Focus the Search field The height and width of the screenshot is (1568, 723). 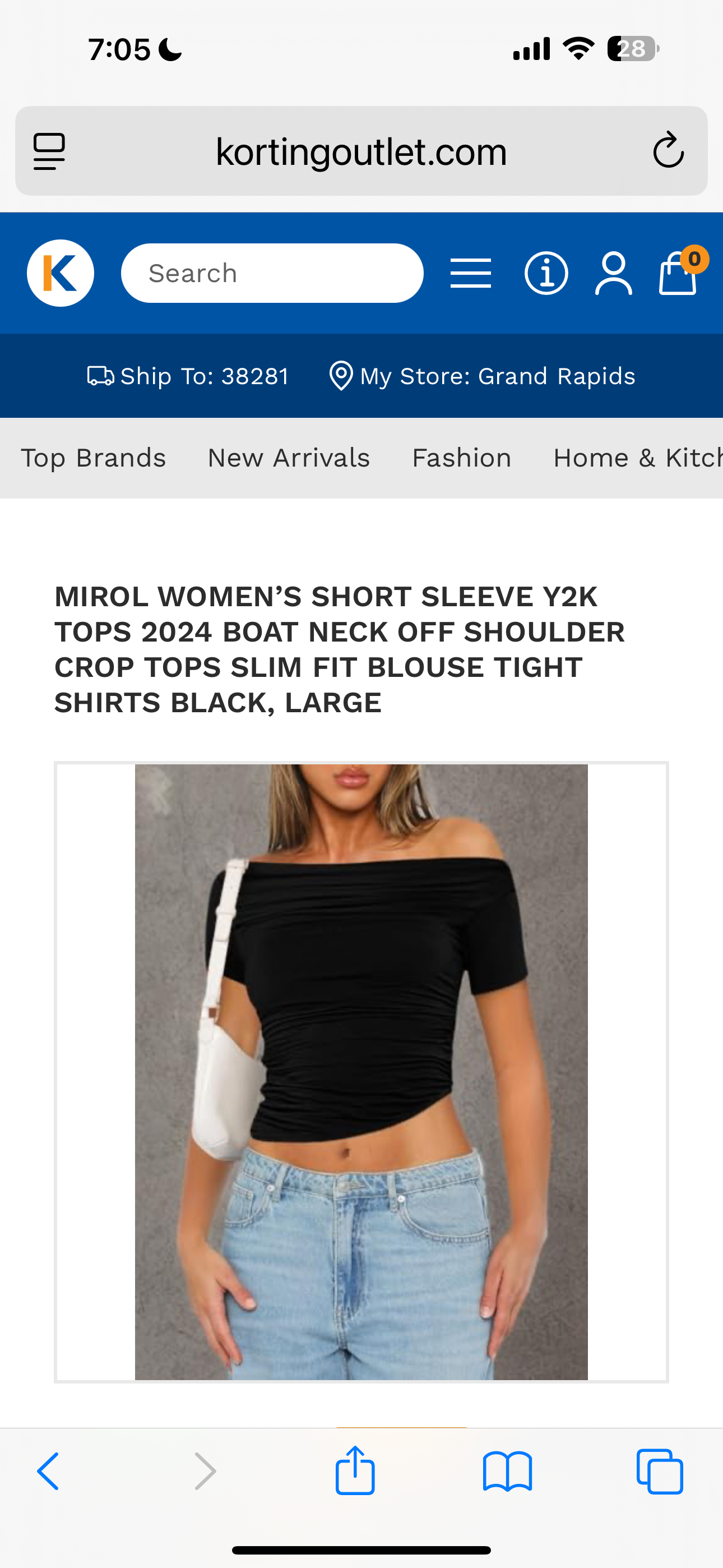coord(272,273)
